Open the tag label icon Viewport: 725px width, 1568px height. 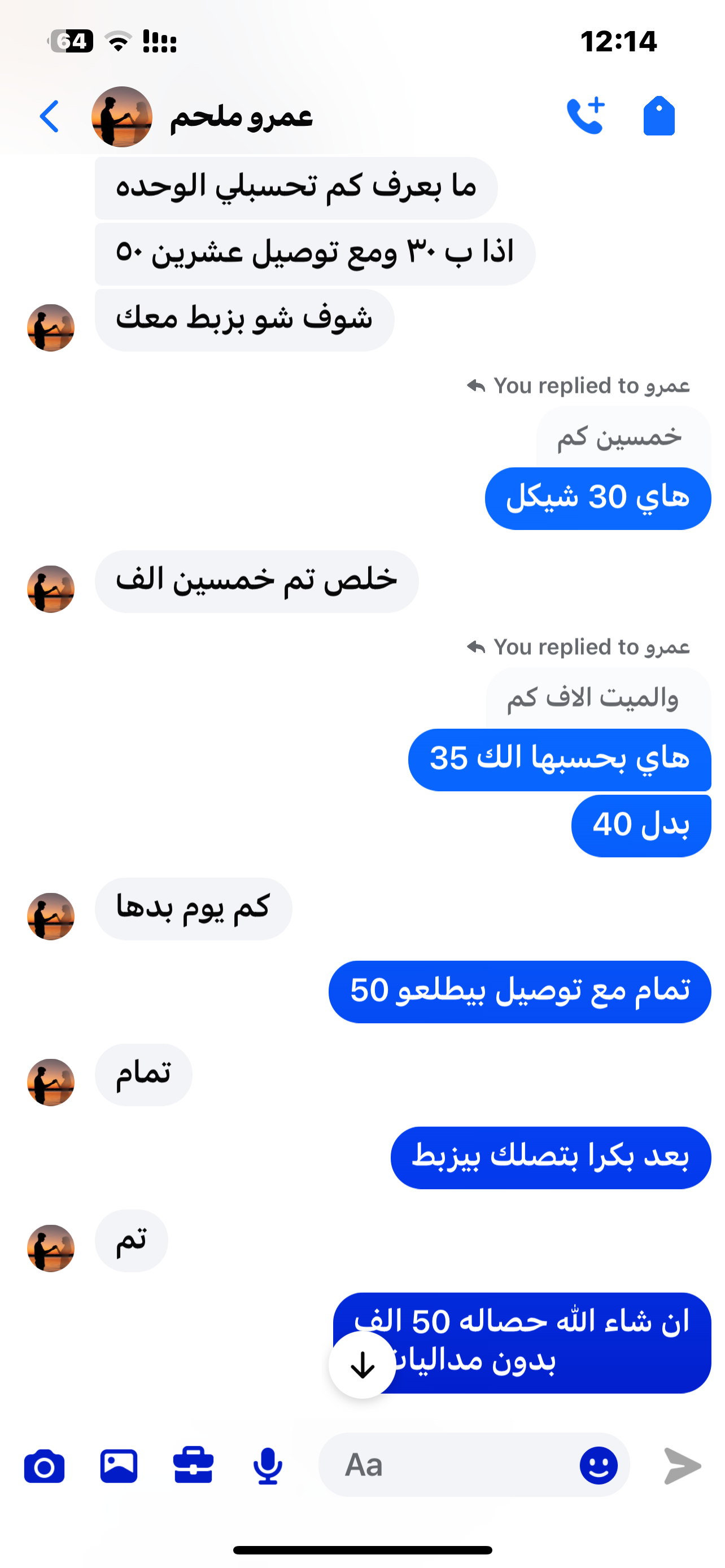[x=658, y=116]
